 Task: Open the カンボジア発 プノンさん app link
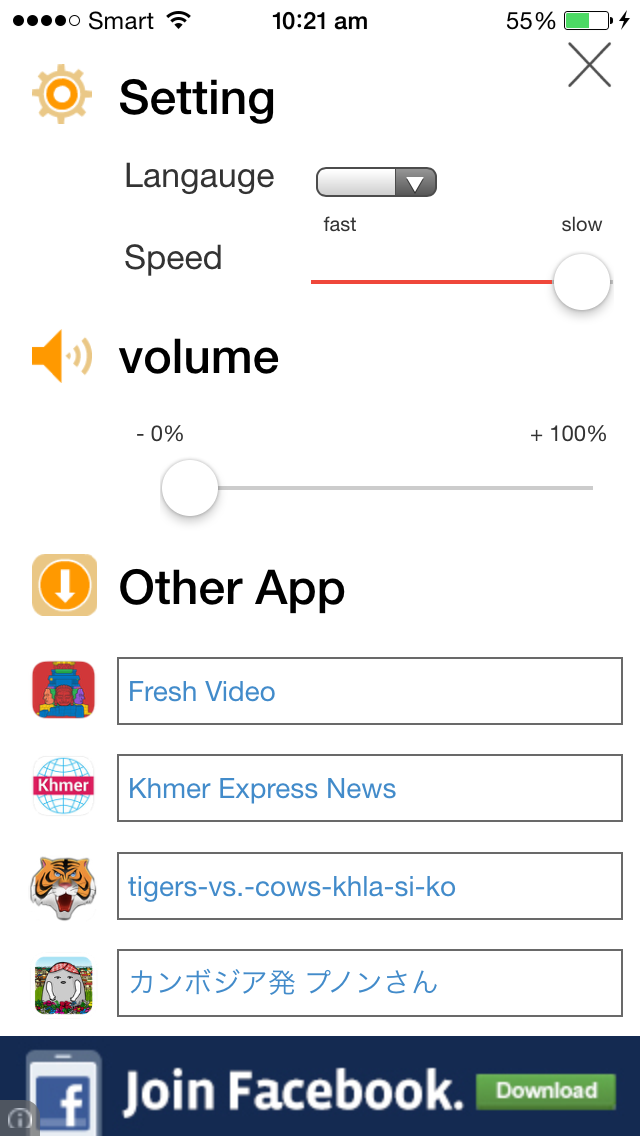tap(370, 983)
